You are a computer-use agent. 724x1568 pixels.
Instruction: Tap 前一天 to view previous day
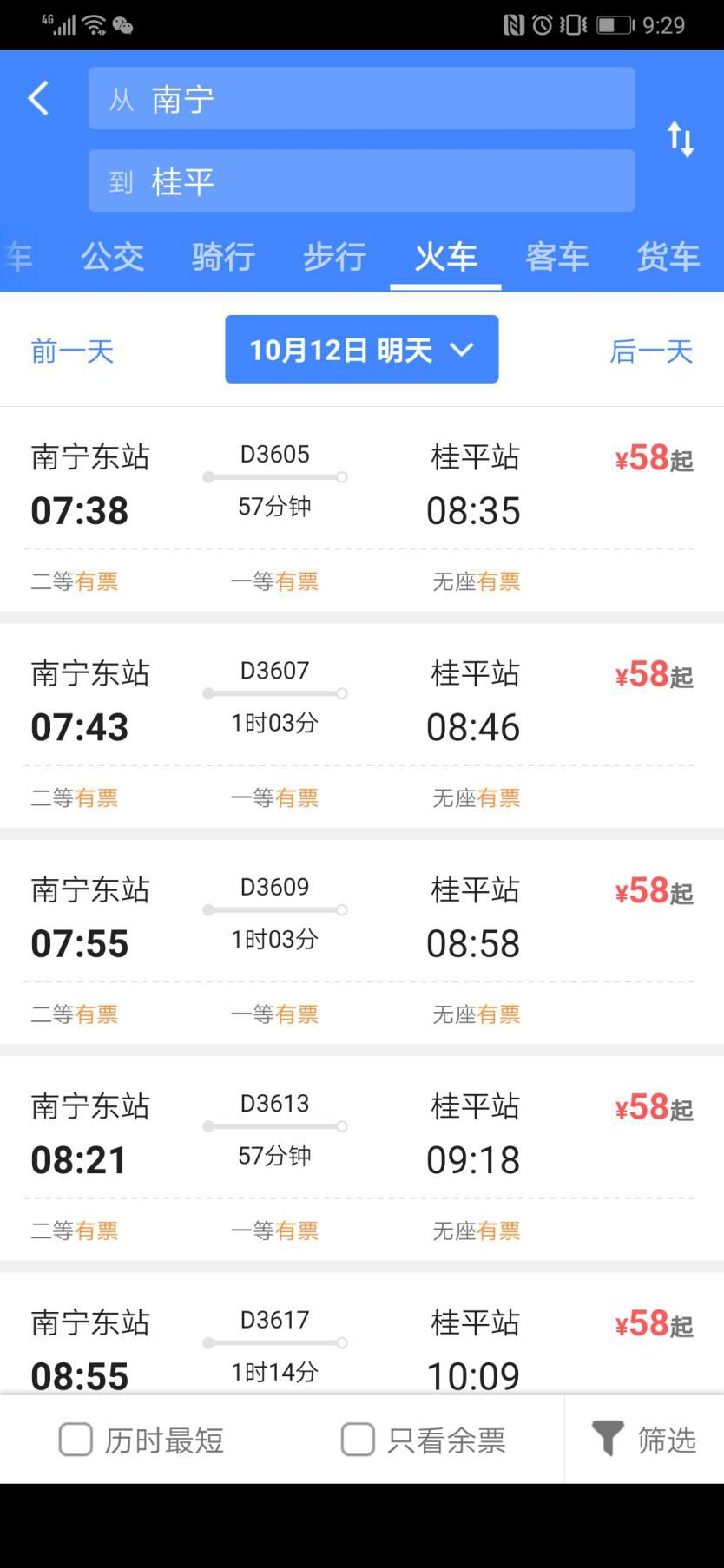(71, 350)
